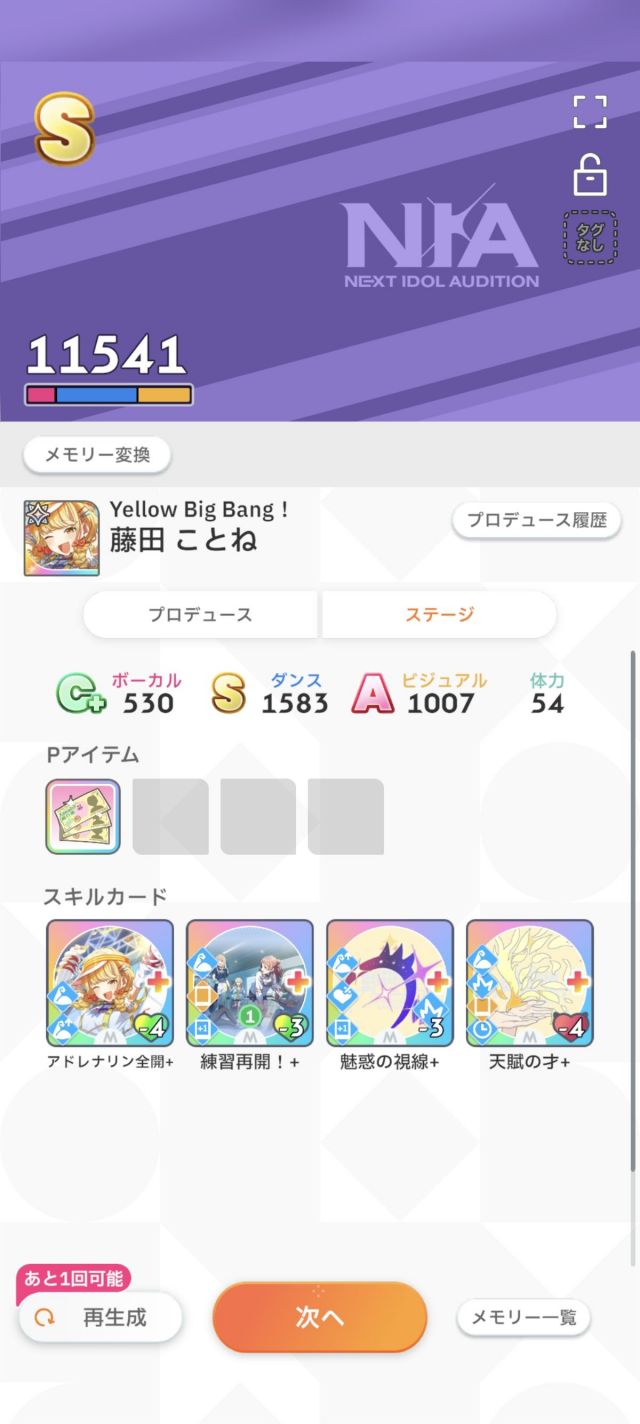This screenshot has height=1424, width=640.
Task: Switch to the ステージ tab
Action: 439,614
